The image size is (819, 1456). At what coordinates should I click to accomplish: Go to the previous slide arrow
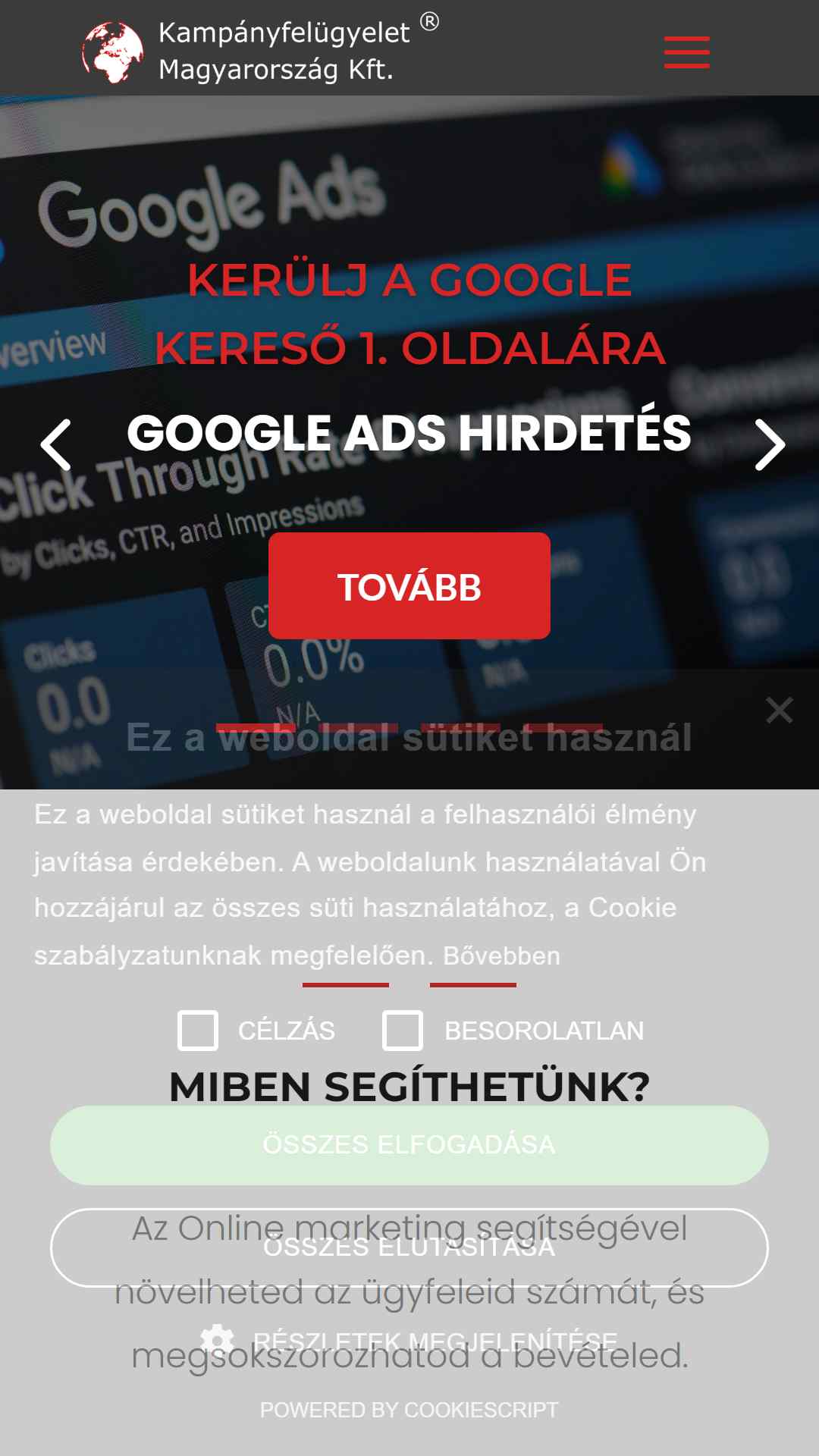(56, 445)
